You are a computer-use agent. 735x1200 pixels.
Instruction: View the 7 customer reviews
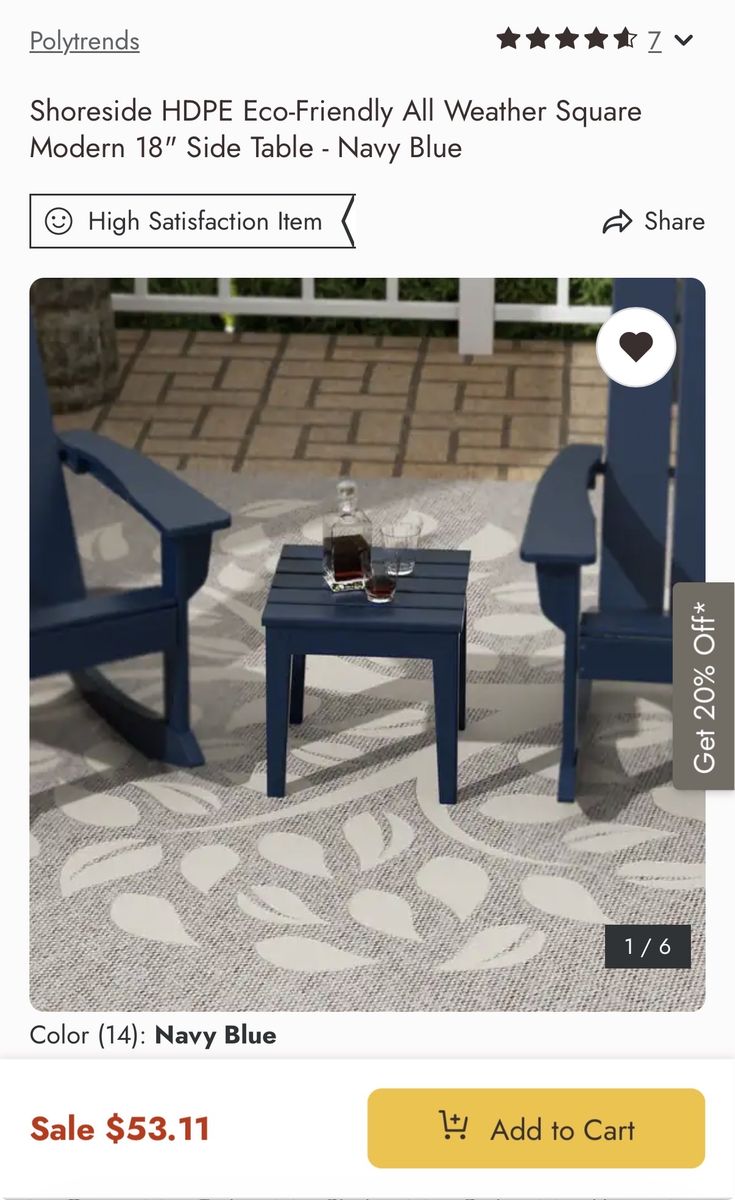click(x=654, y=41)
